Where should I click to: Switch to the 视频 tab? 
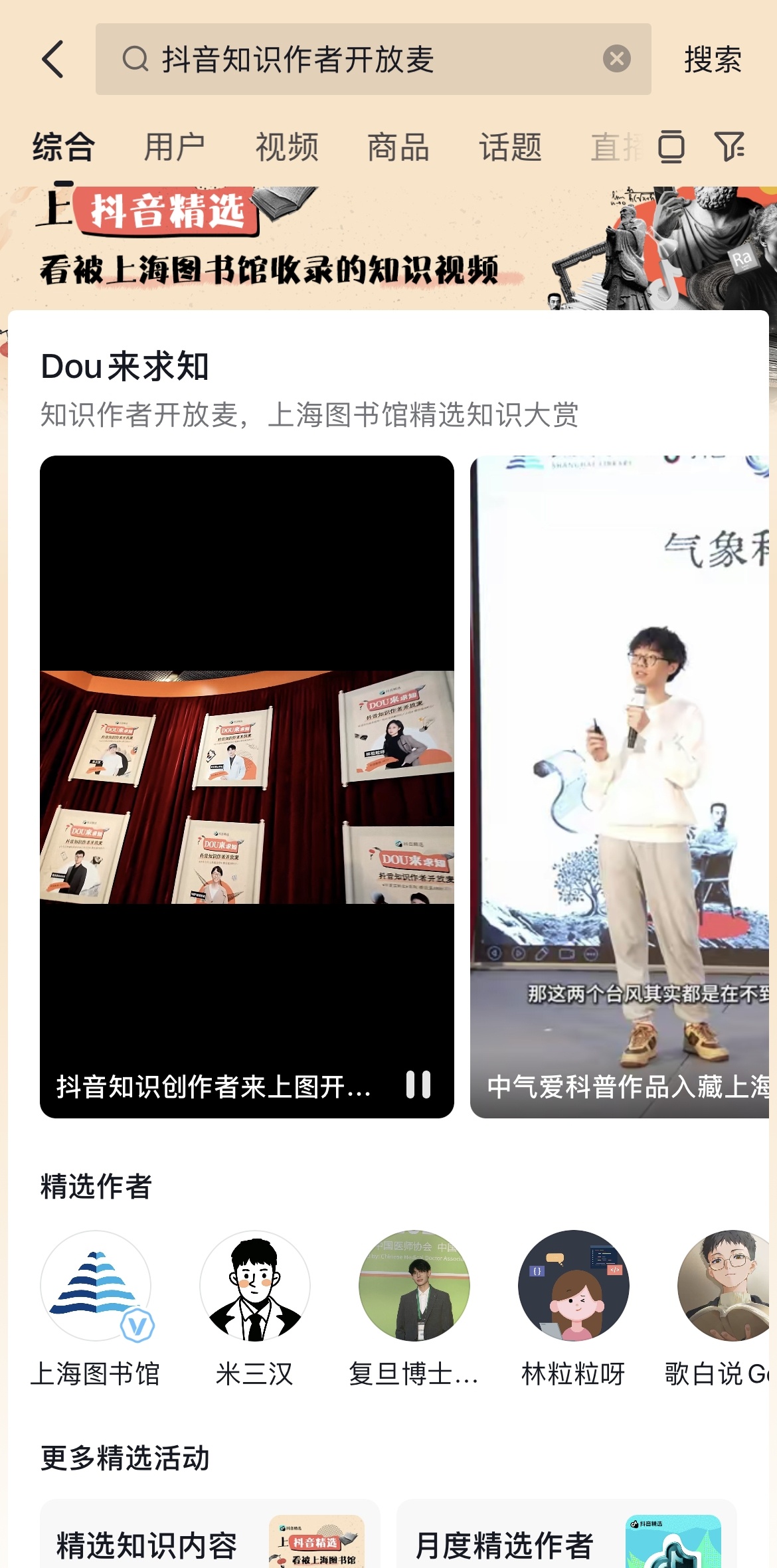[287, 147]
